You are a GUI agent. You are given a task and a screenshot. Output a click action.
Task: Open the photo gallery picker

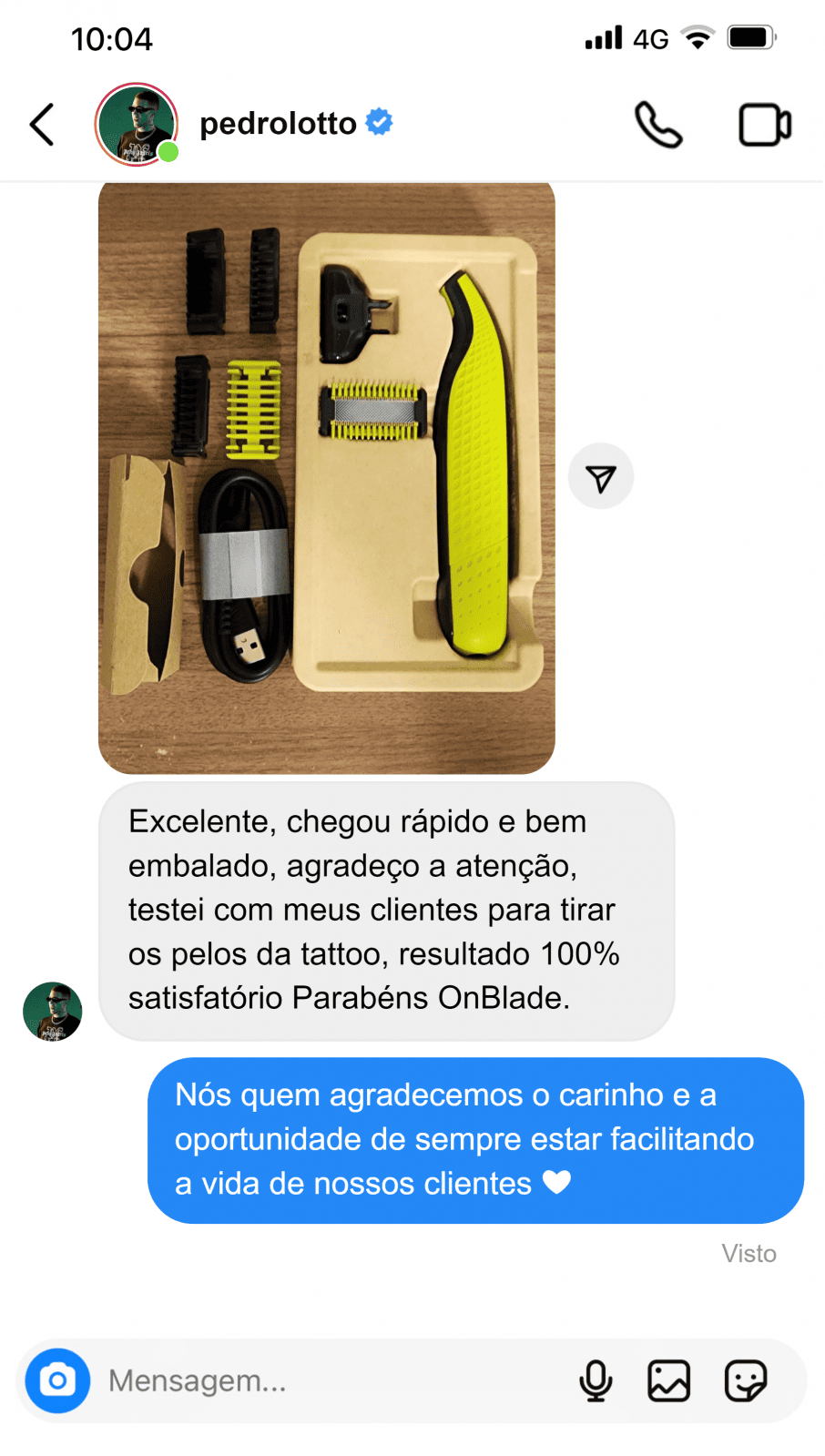coord(668,1381)
